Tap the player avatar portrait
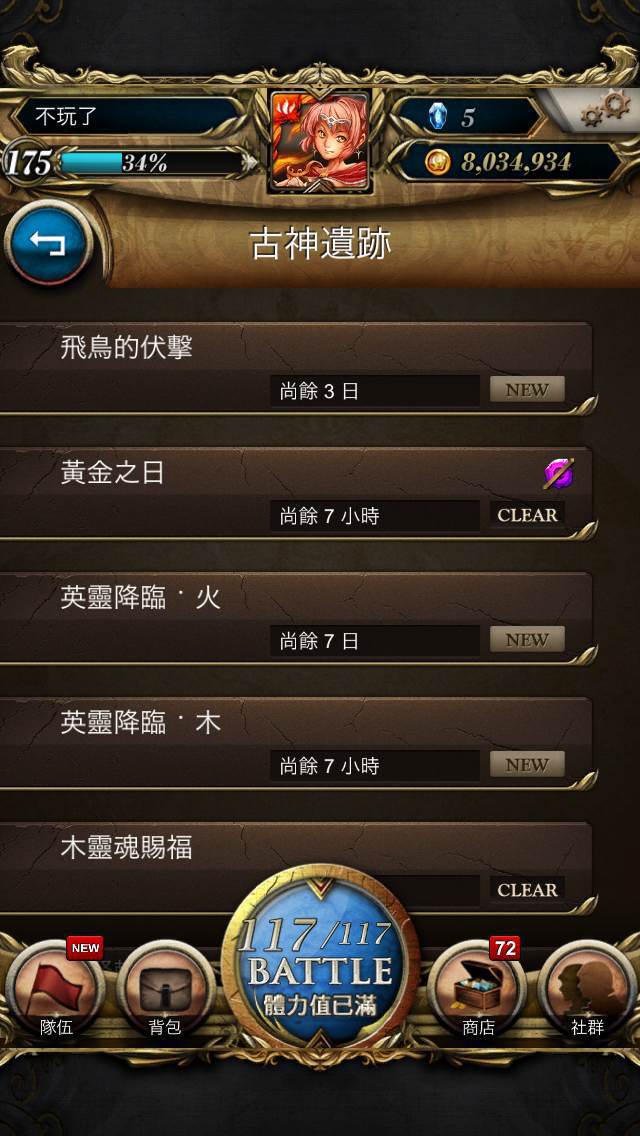The width and height of the screenshot is (640, 1136). (x=321, y=141)
